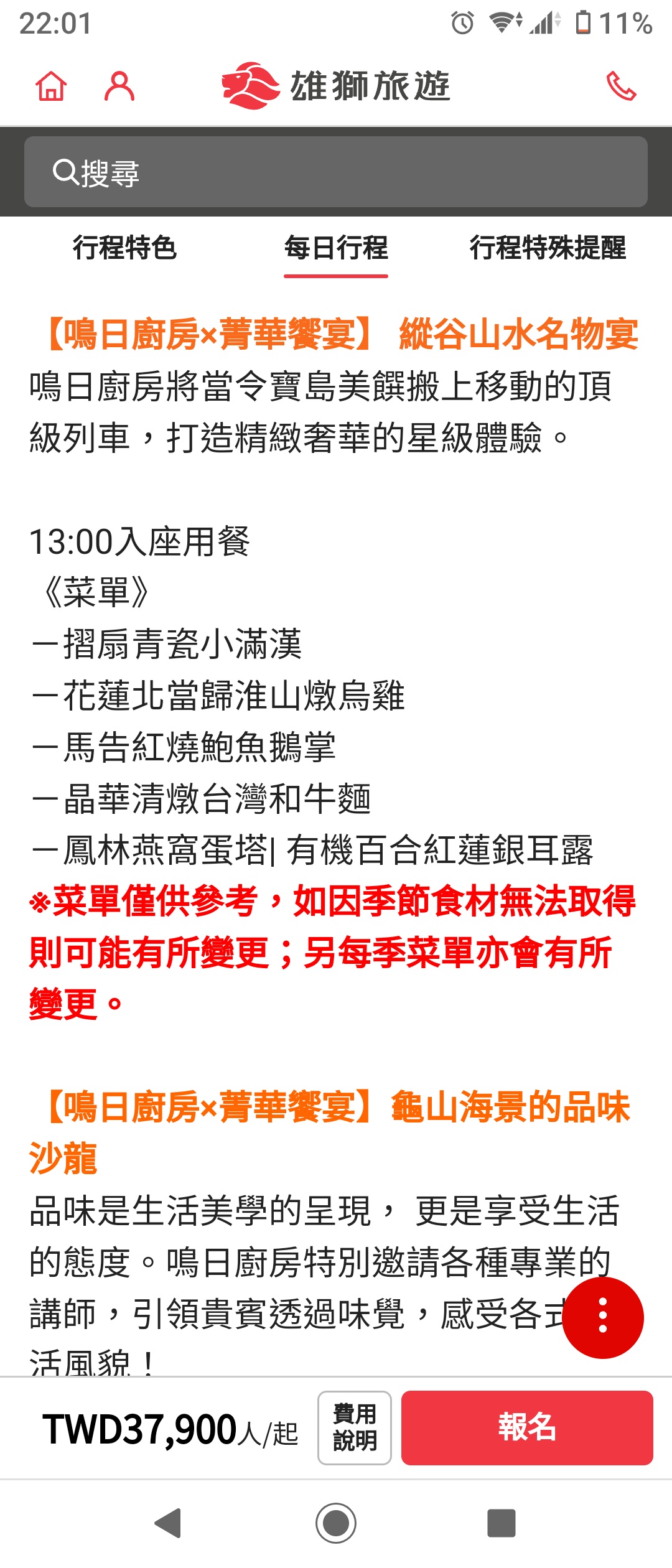
Task: Open the member account icon
Action: point(119,86)
